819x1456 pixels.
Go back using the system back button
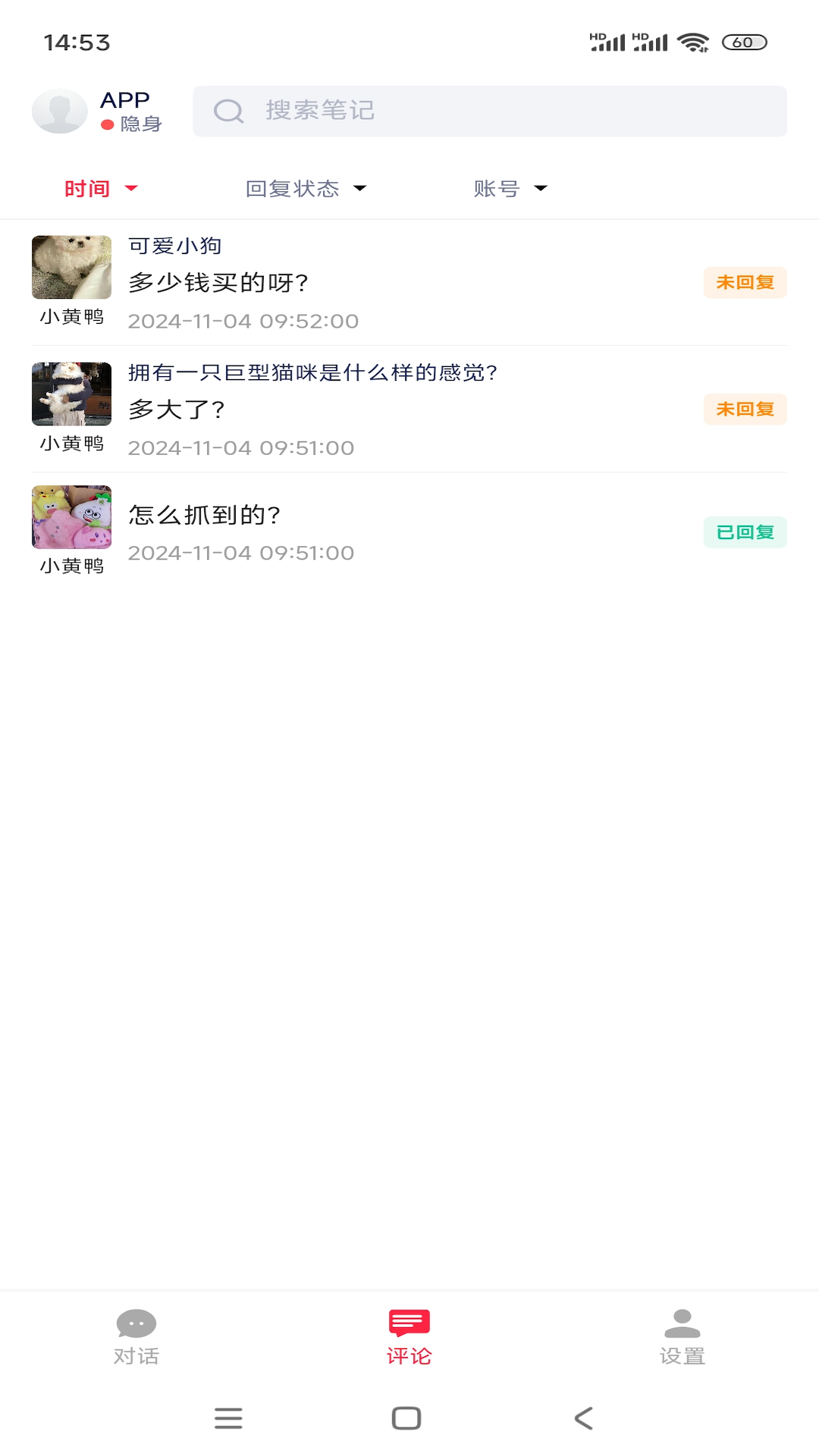coord(584,1418)
